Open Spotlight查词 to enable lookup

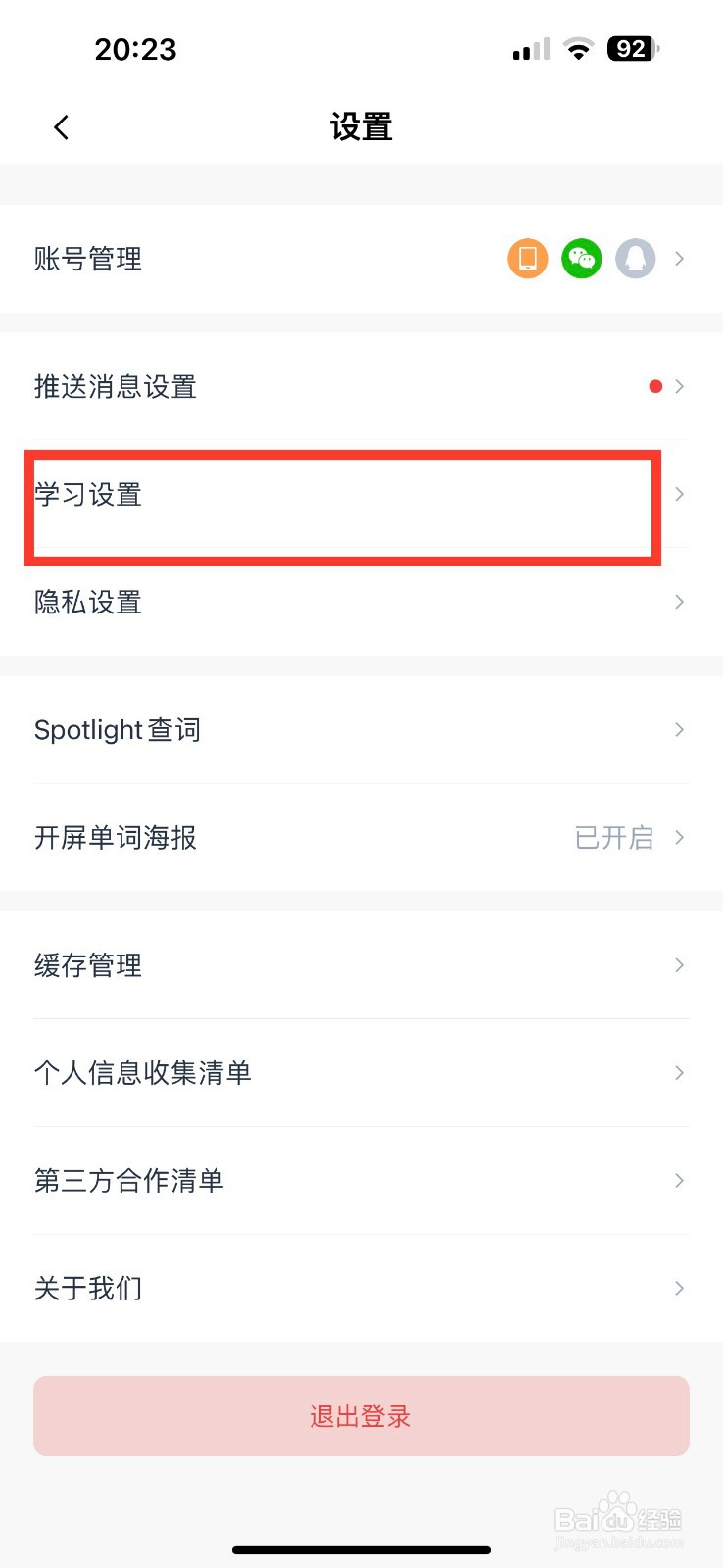point(361,729)
